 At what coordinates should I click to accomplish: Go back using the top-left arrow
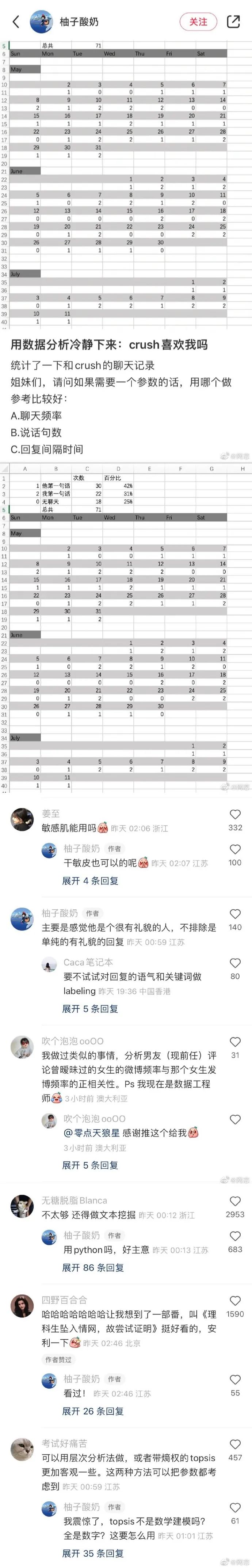tap(16, 22)
